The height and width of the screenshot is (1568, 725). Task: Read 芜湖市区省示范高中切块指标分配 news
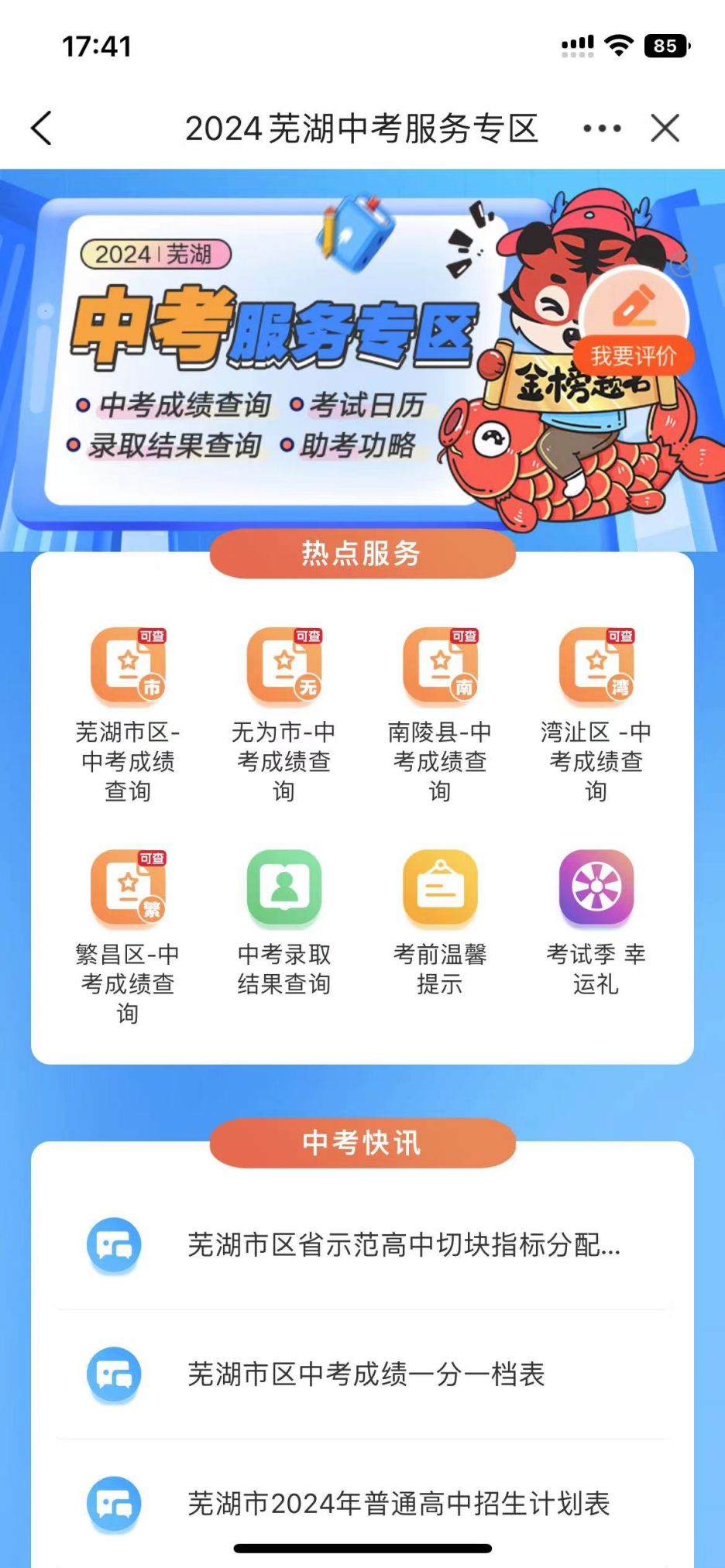[403, 1245]
